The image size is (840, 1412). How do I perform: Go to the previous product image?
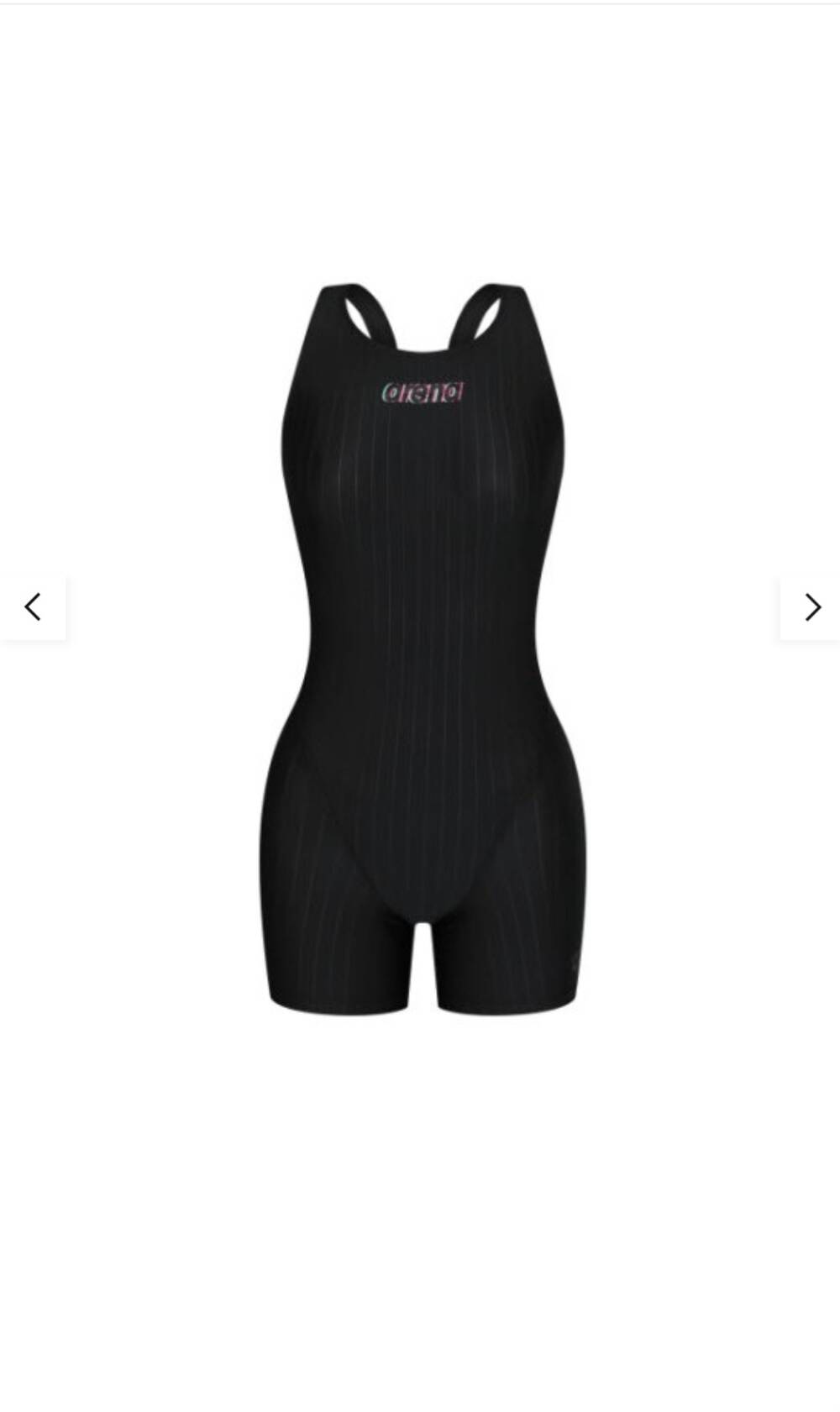click(33, 607)
